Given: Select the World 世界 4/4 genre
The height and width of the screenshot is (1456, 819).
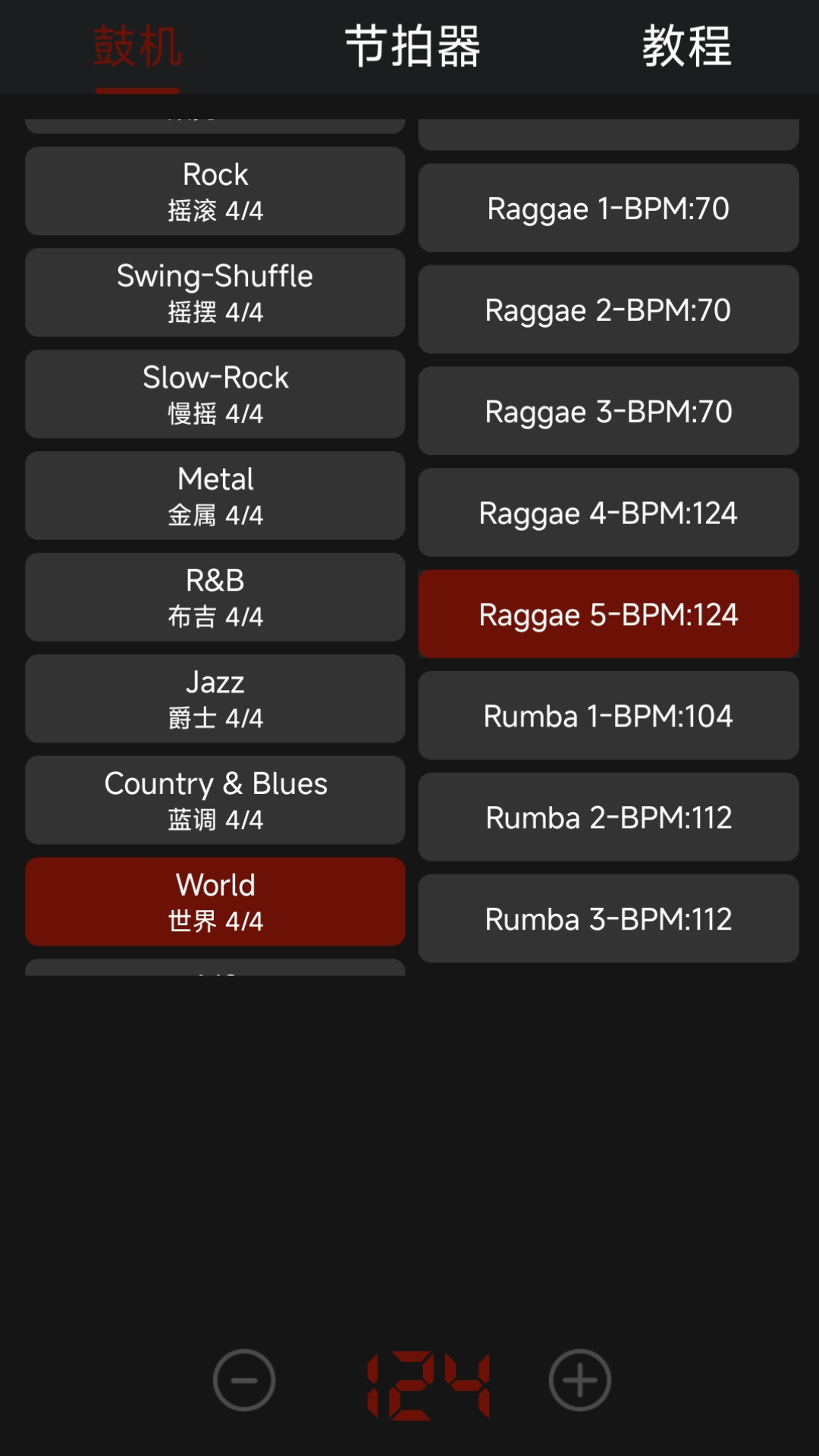Looking at the screenshot, I should tap(215, 902).
